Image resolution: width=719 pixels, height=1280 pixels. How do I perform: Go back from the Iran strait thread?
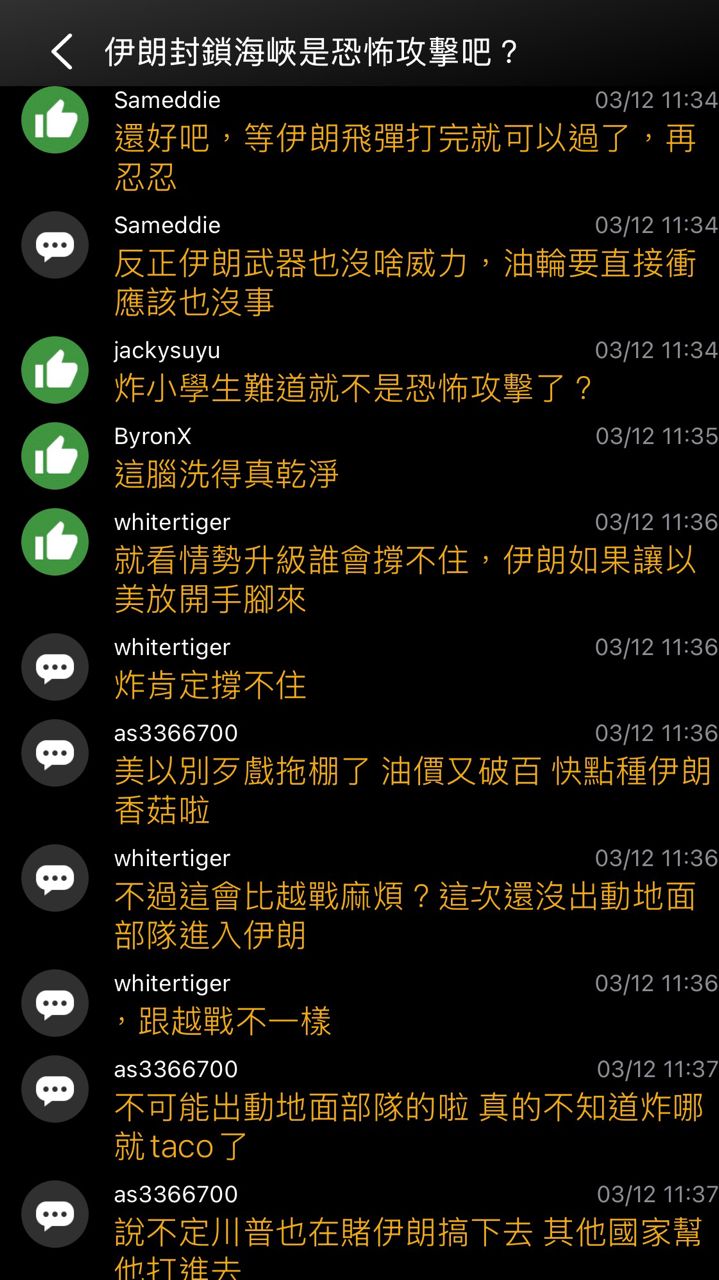pyautogui.click(x=62, y=52)
